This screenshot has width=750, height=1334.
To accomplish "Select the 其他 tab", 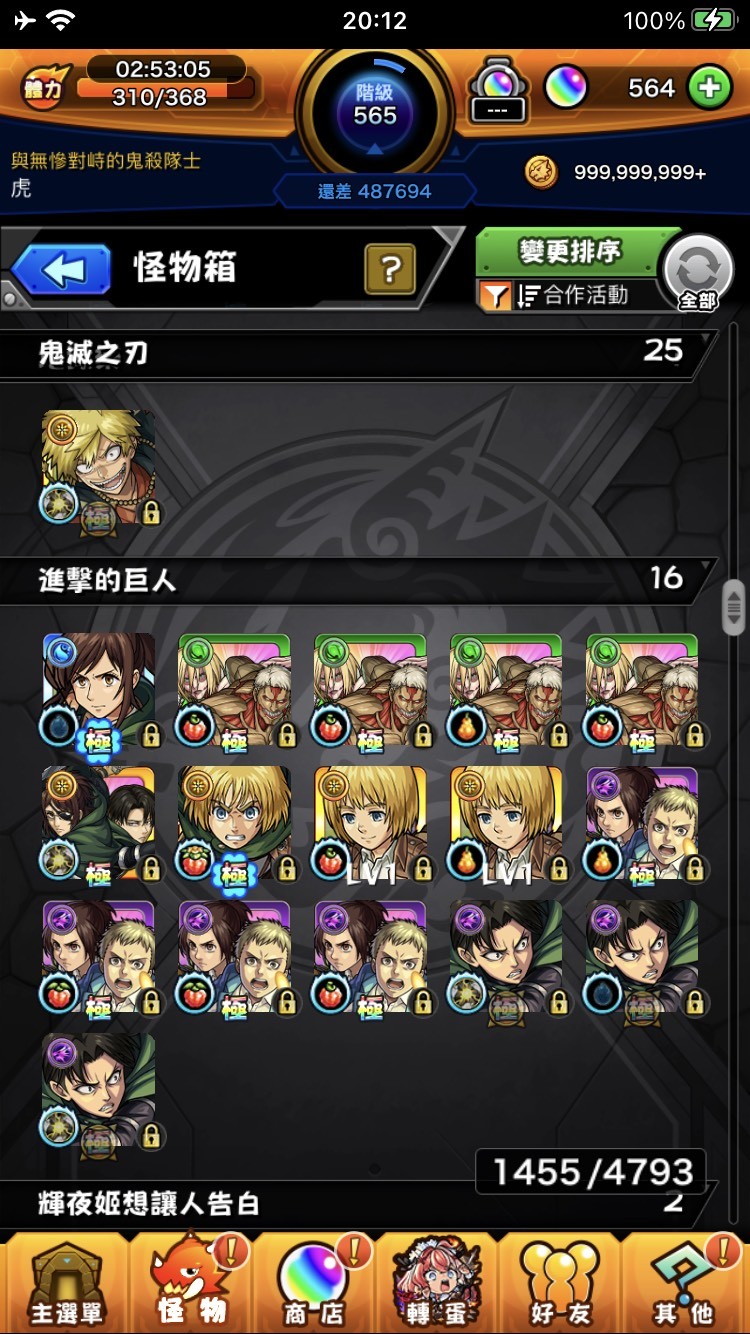I will [x=685, y=1285].
